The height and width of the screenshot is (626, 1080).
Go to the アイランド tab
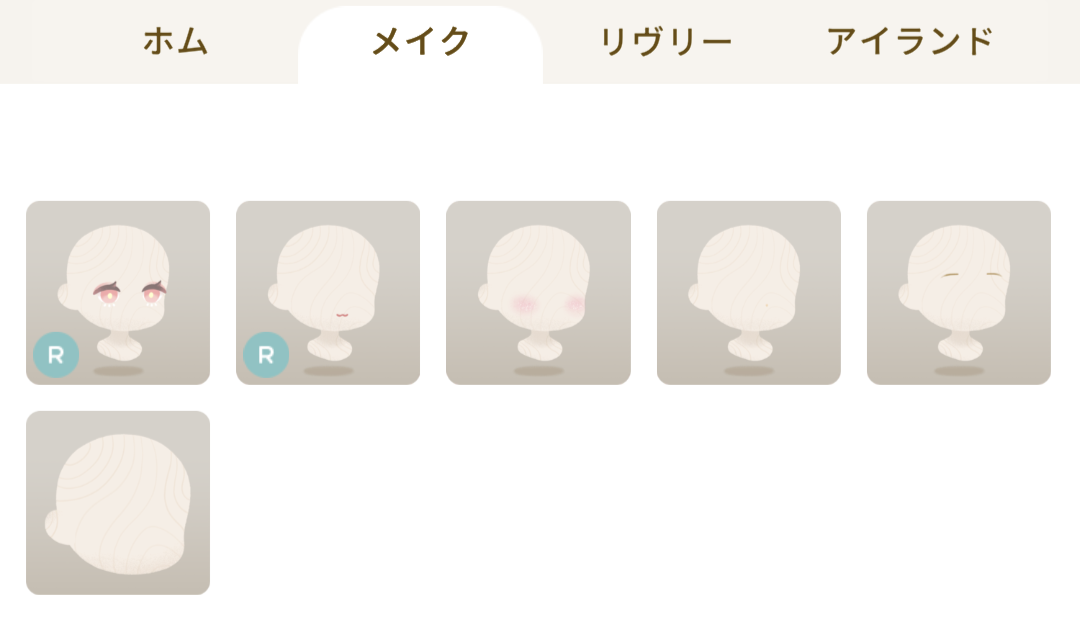tap(910, 42)
